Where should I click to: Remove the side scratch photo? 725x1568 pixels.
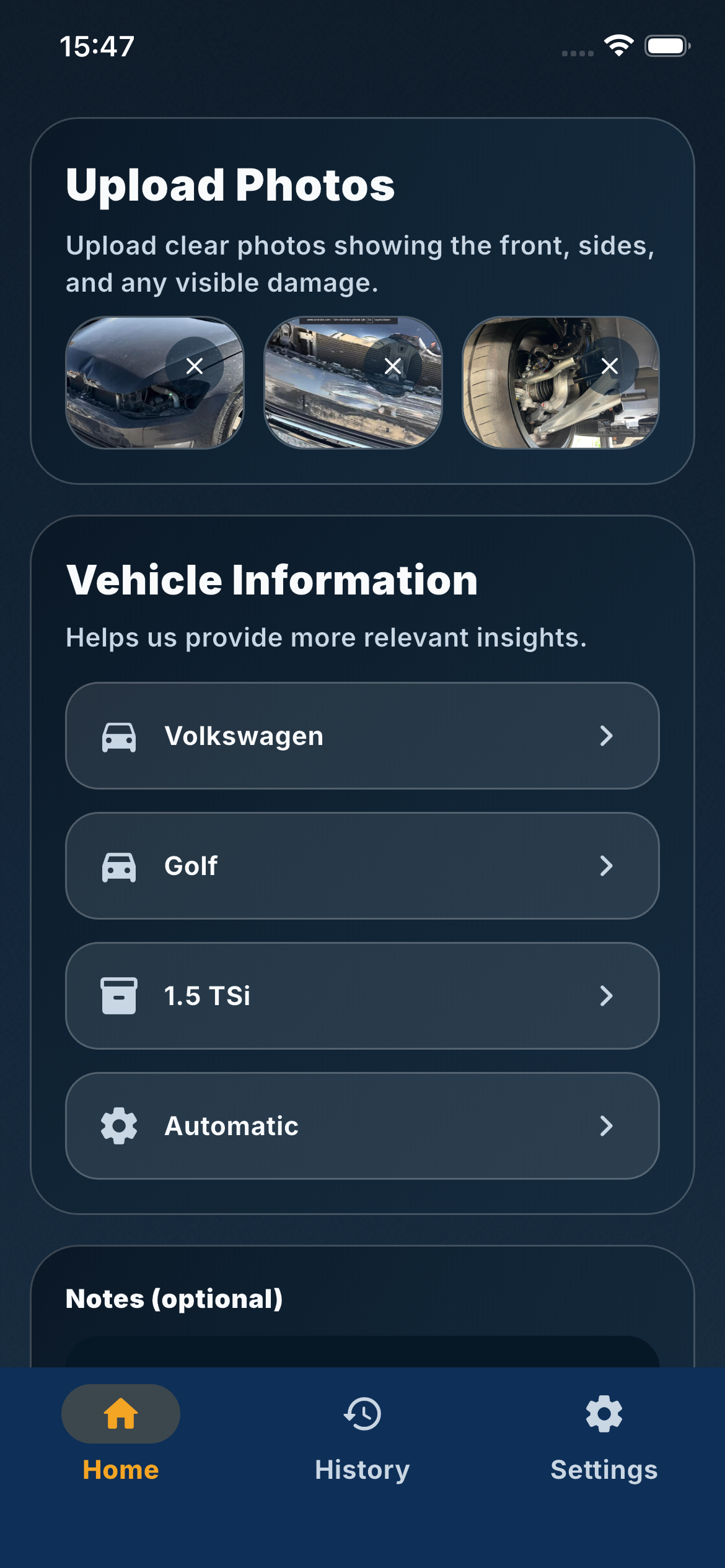pyautogui.click(x=392, y=365)
